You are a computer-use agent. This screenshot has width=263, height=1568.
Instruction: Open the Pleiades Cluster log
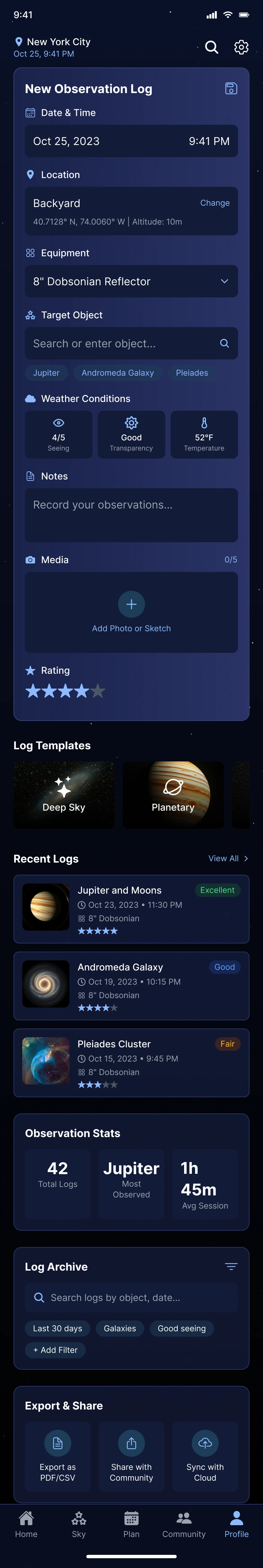[131, 1062]
